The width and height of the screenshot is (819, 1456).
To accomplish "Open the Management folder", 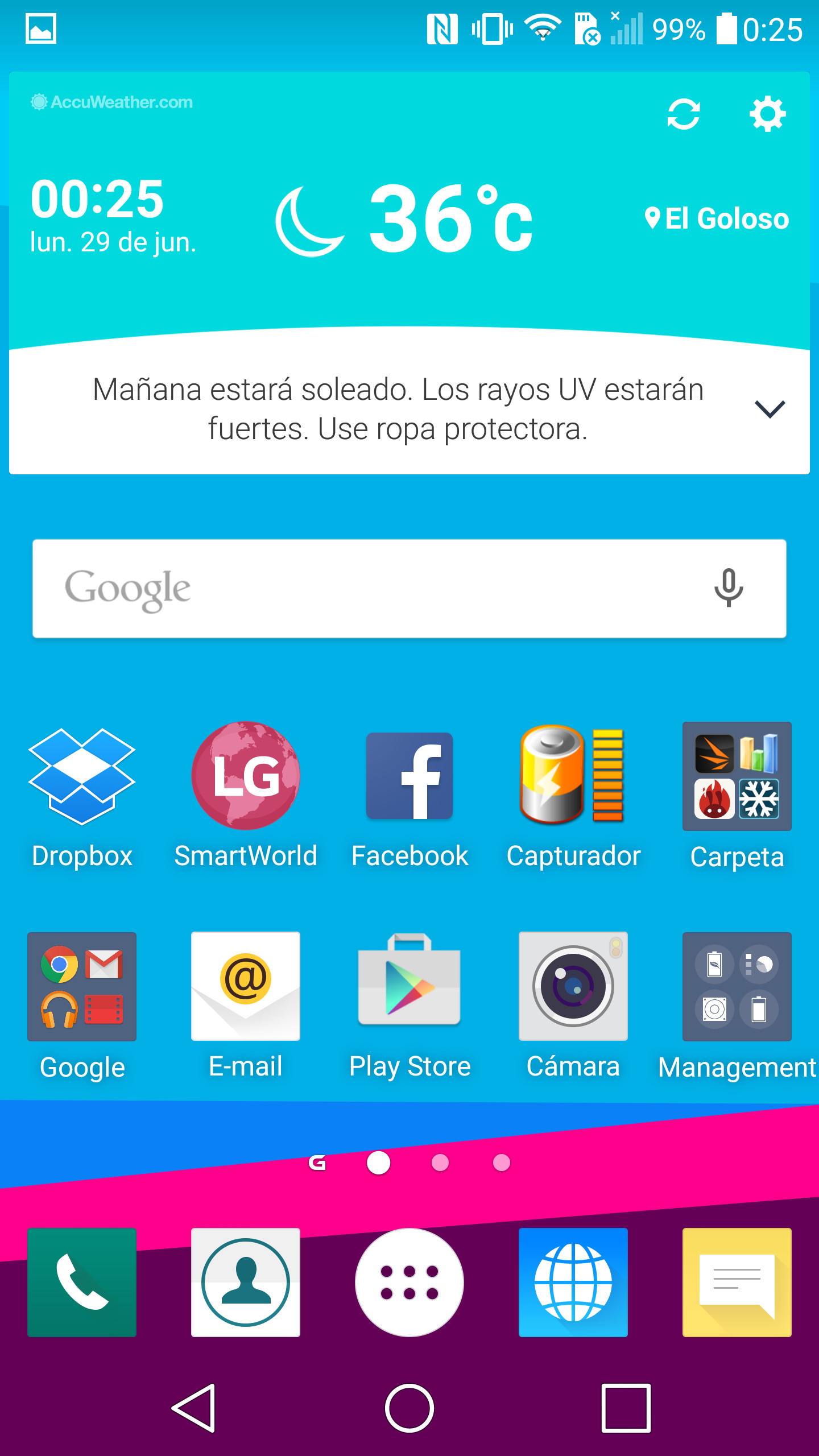I will coord(737,987).
